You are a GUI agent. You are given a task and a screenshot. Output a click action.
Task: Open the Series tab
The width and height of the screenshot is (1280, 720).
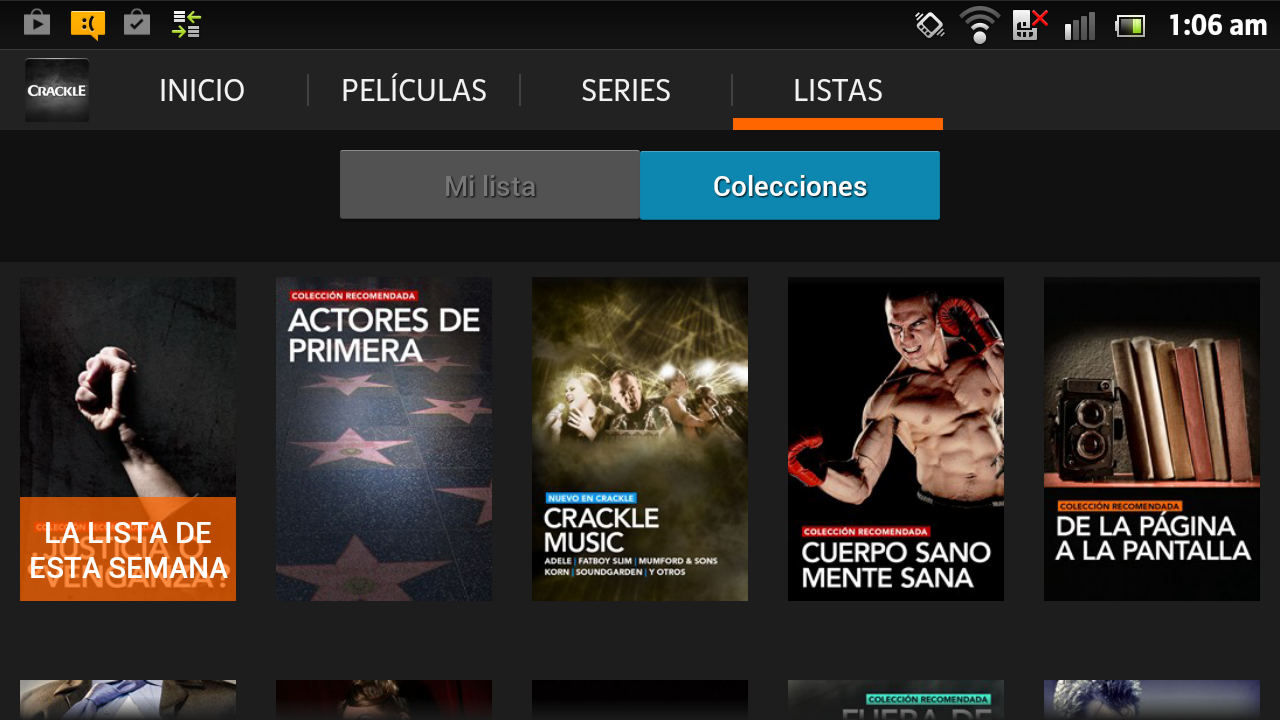[x=626, y=90]
